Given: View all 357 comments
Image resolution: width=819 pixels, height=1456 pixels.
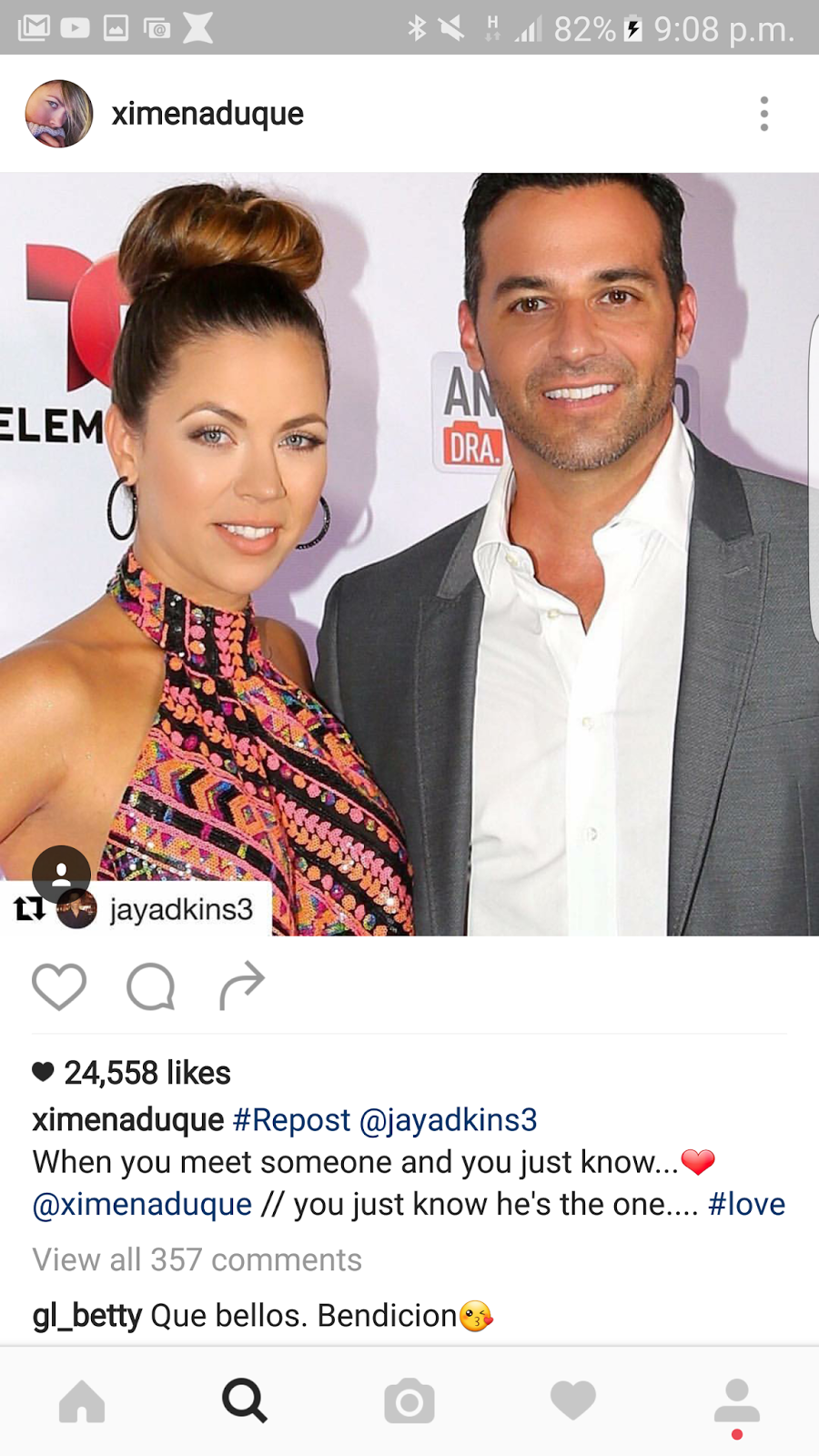Looking at the screenshot, I should tap(197, 1259).
